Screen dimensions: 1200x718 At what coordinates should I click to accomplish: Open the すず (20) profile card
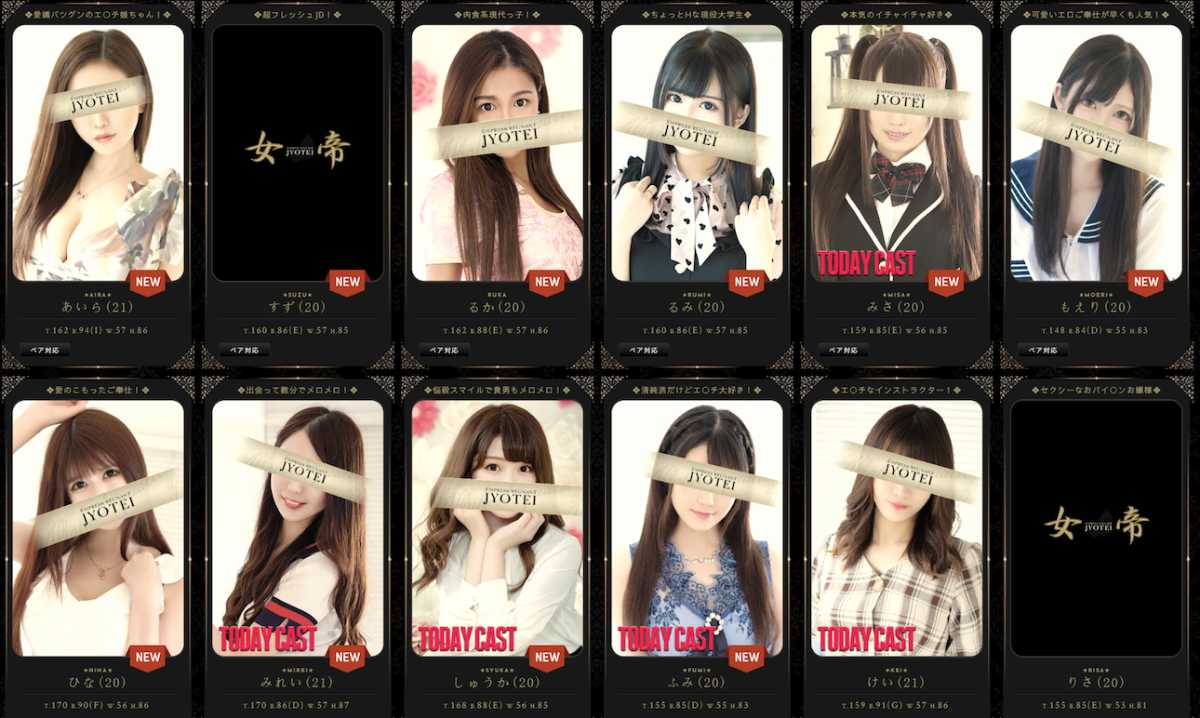[298, 155]
